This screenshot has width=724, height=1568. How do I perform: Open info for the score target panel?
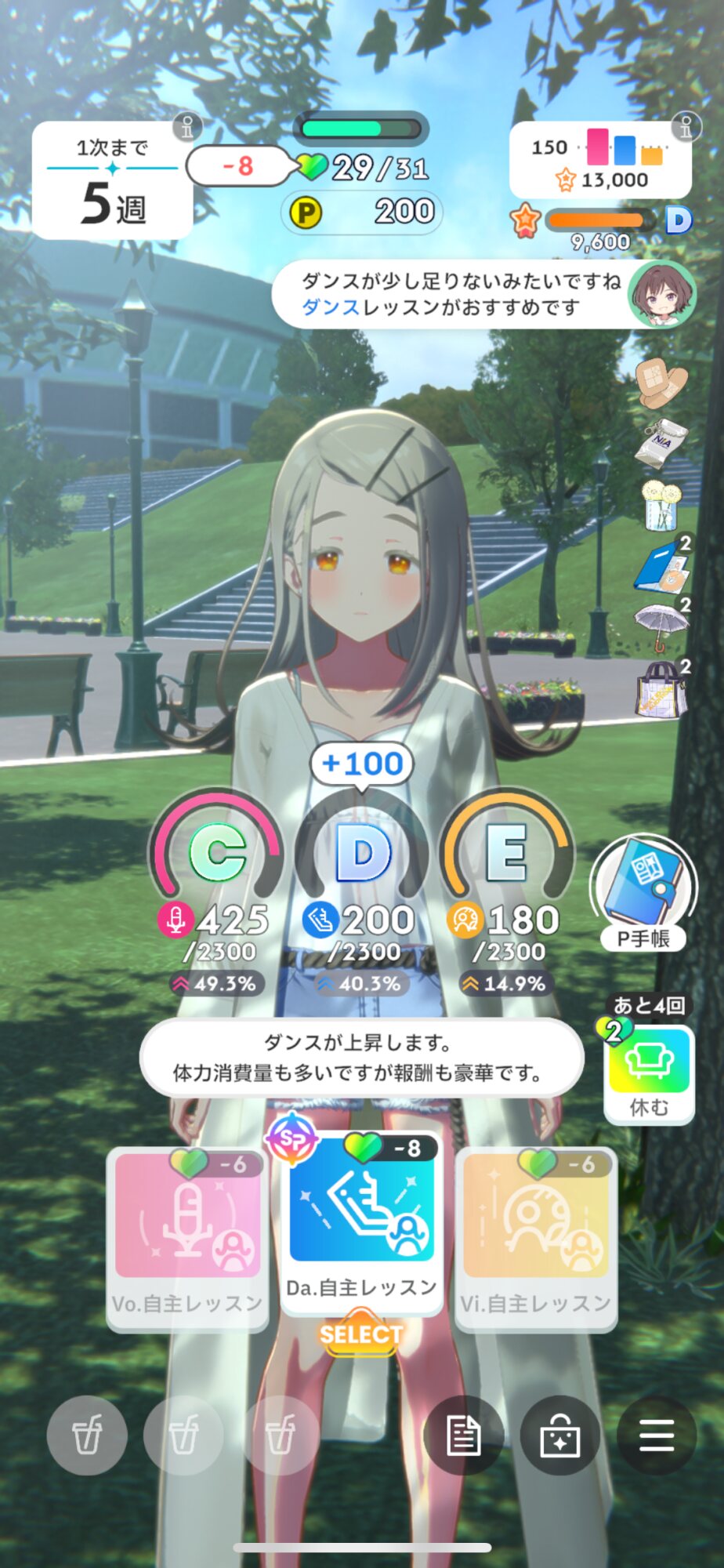(x=686, y=126)
